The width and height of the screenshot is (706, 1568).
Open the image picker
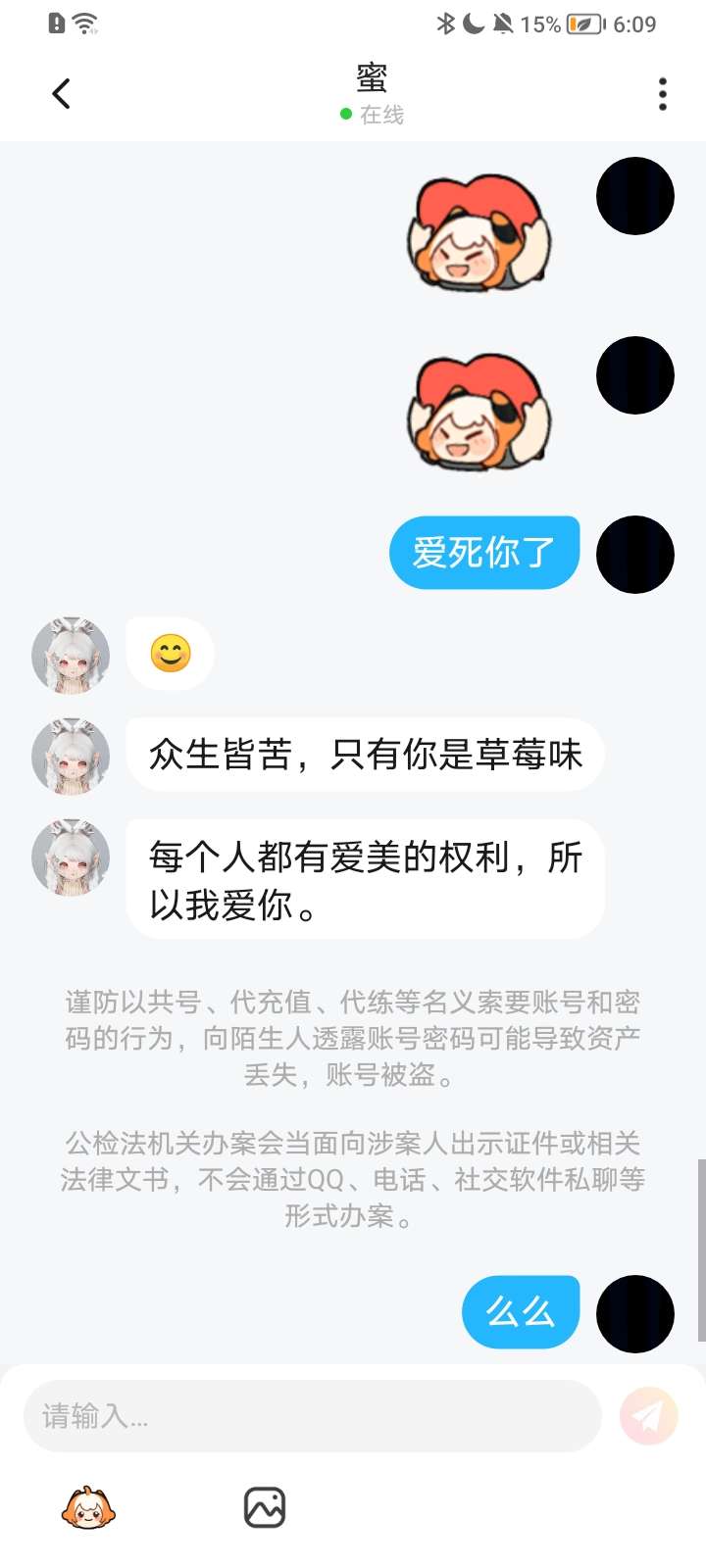coord(265,1508)
